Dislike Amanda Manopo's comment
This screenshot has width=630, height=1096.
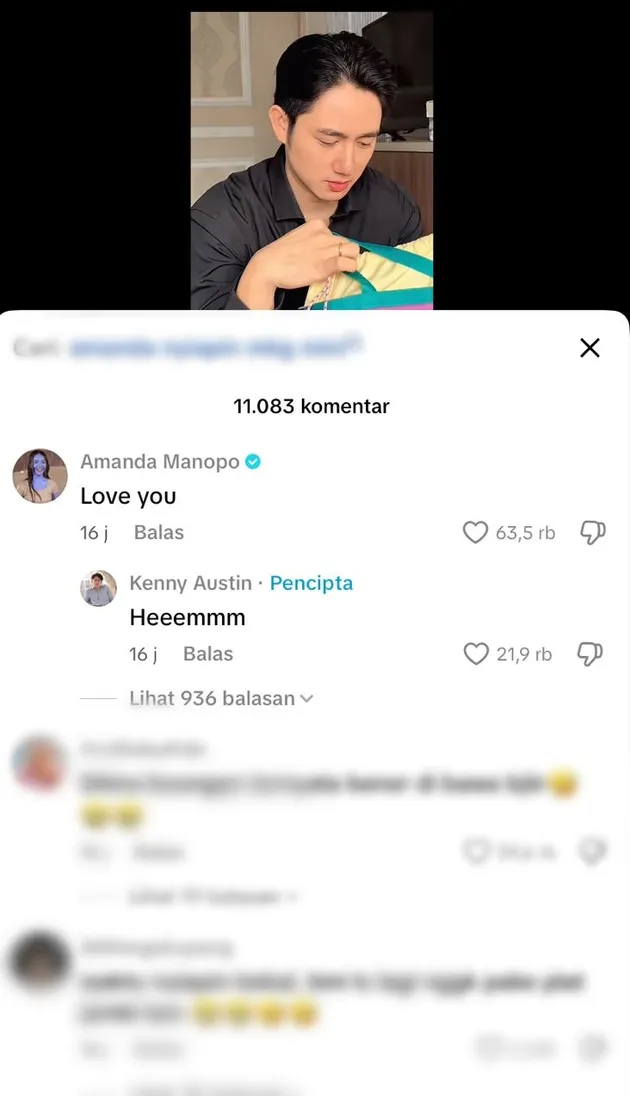point(592,533)
